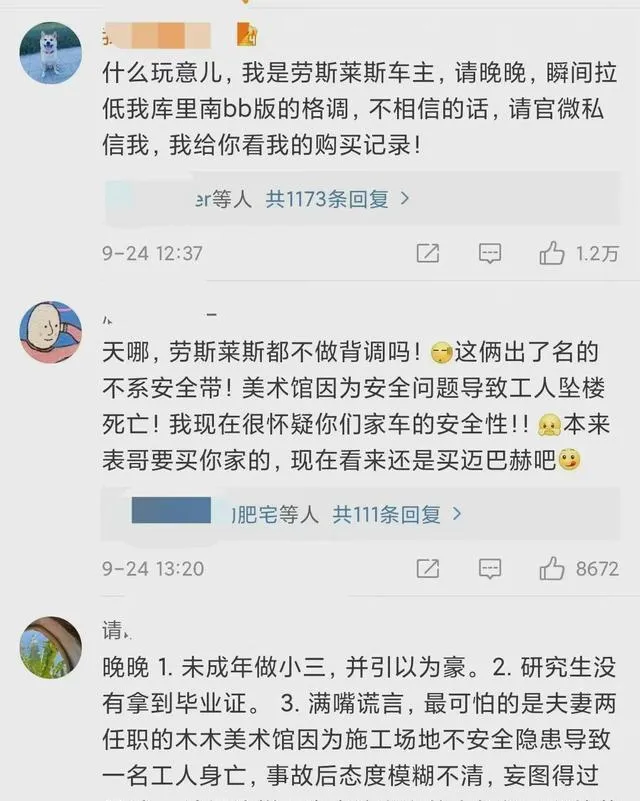Reply to the comment posted 9-24 12:37
The height and width of the screenshot is (801, 640).
pyautogui.click(x=489, y=253)
